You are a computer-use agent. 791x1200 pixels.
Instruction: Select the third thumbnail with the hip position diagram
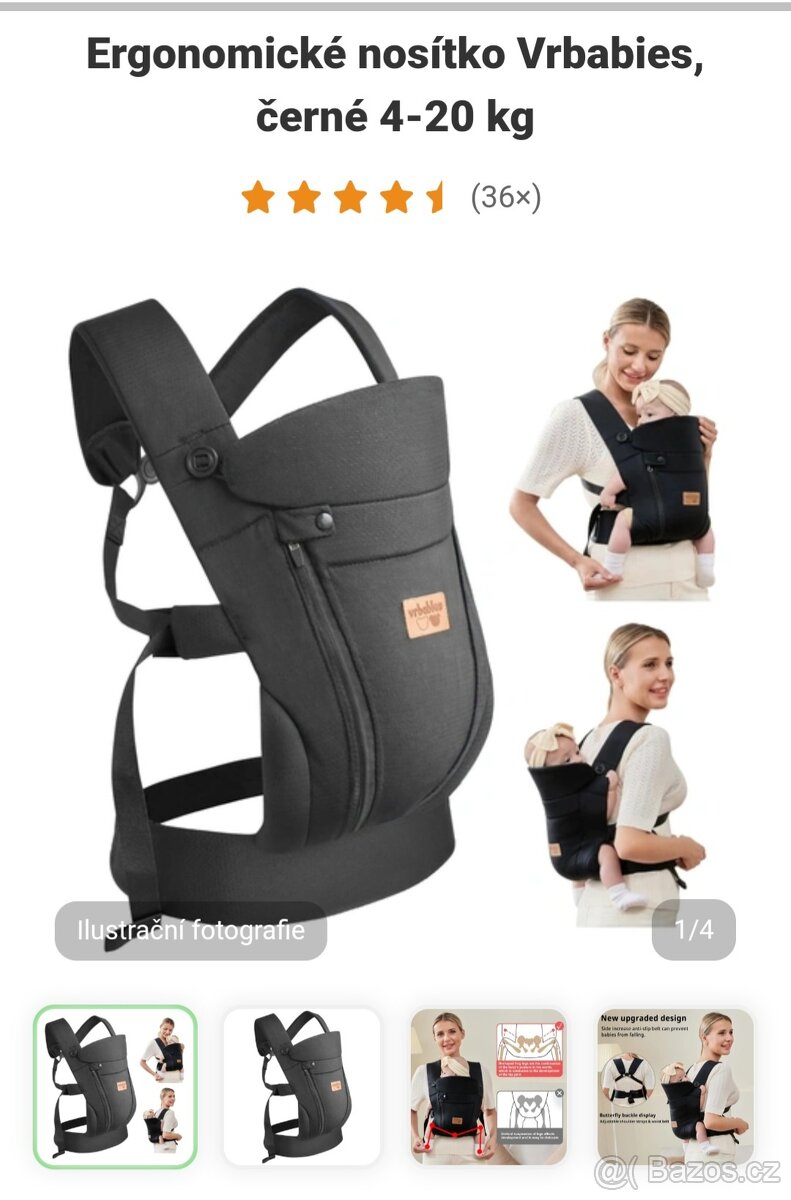489,1085
